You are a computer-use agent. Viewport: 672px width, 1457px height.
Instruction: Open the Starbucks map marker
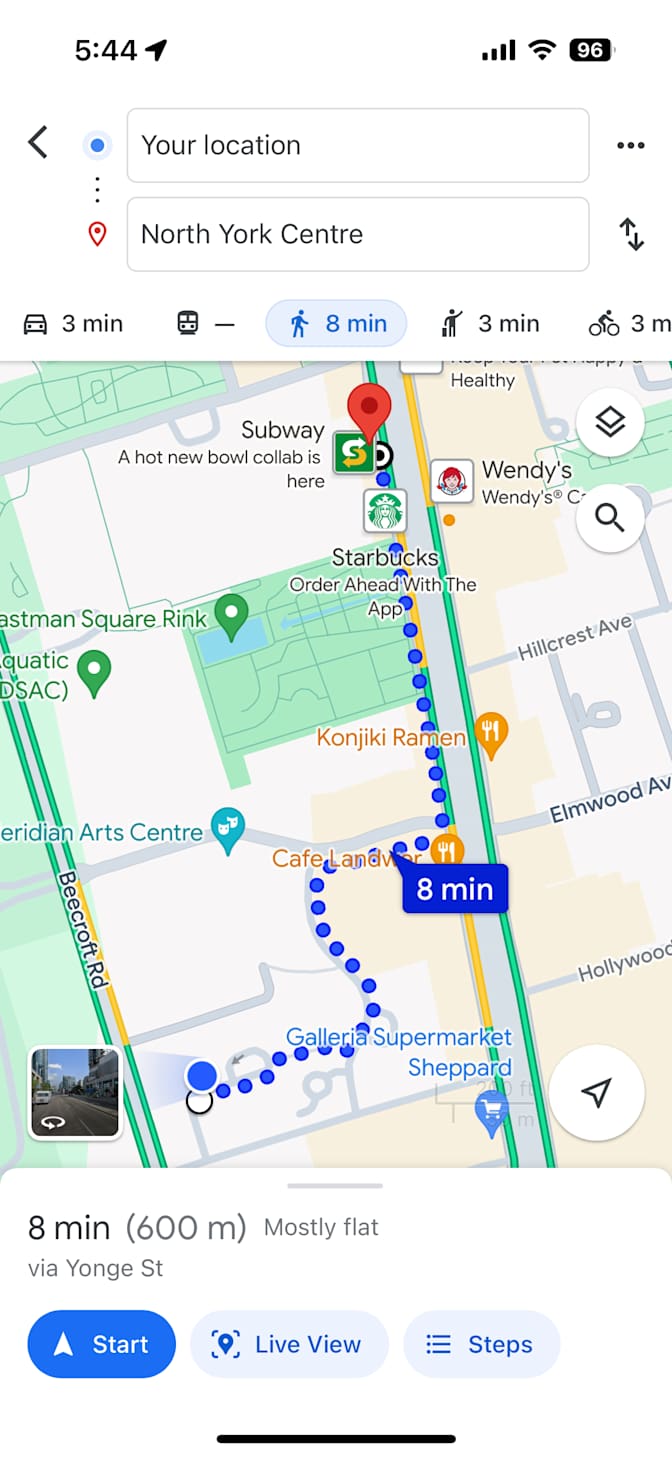(x=385, y=511)
